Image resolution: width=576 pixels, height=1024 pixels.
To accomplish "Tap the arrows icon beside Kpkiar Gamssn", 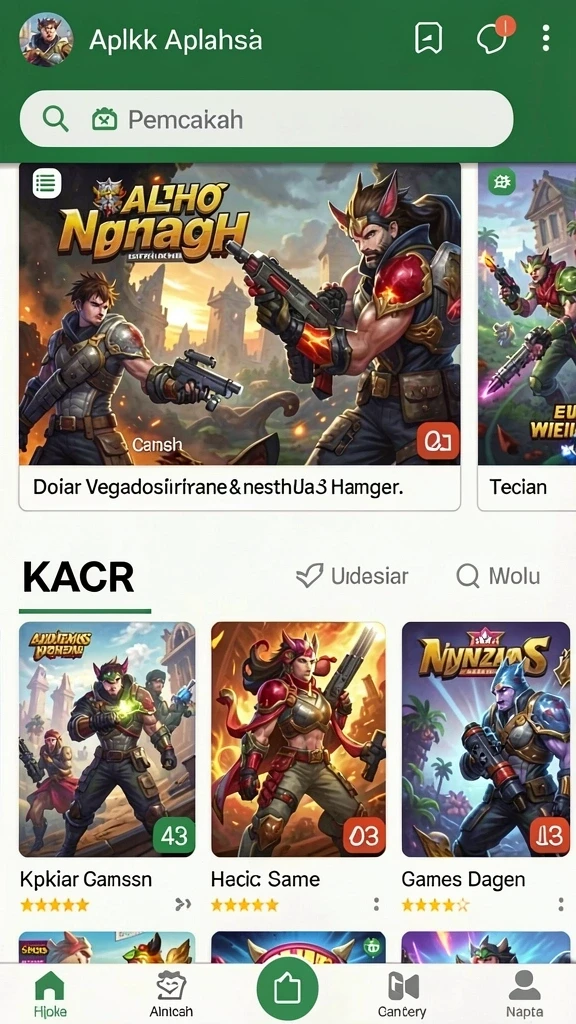I will [x=184, y=904].
